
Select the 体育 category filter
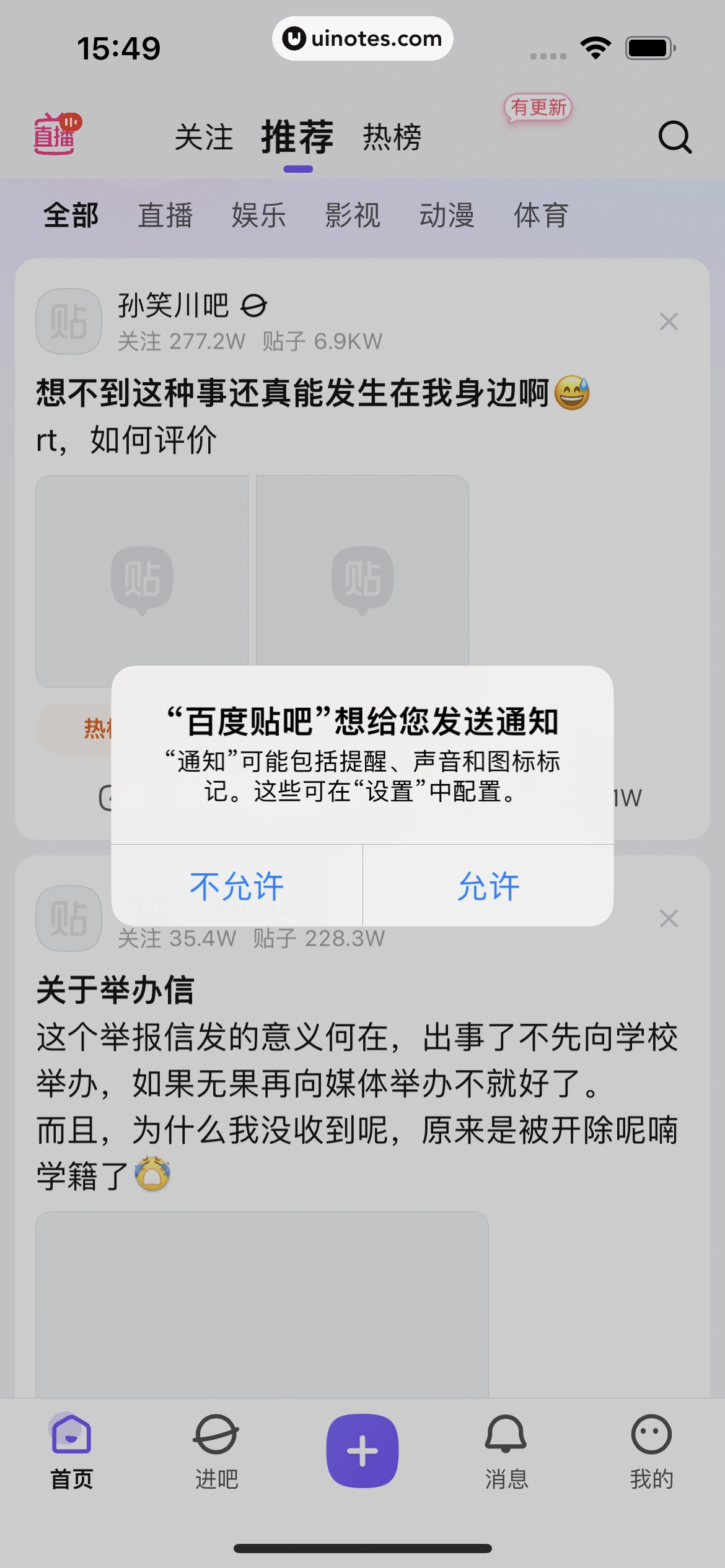[540, 215]
